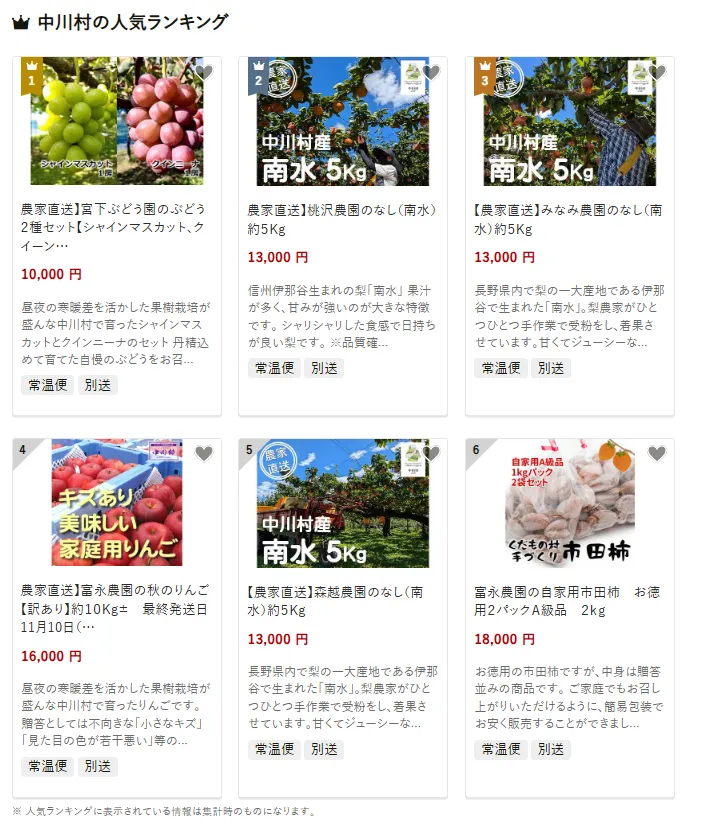Add 自家用市田柿 to favorites
The height and width of the screenshot is (838, 713).
pyautogui.click(x=657, y=454)
